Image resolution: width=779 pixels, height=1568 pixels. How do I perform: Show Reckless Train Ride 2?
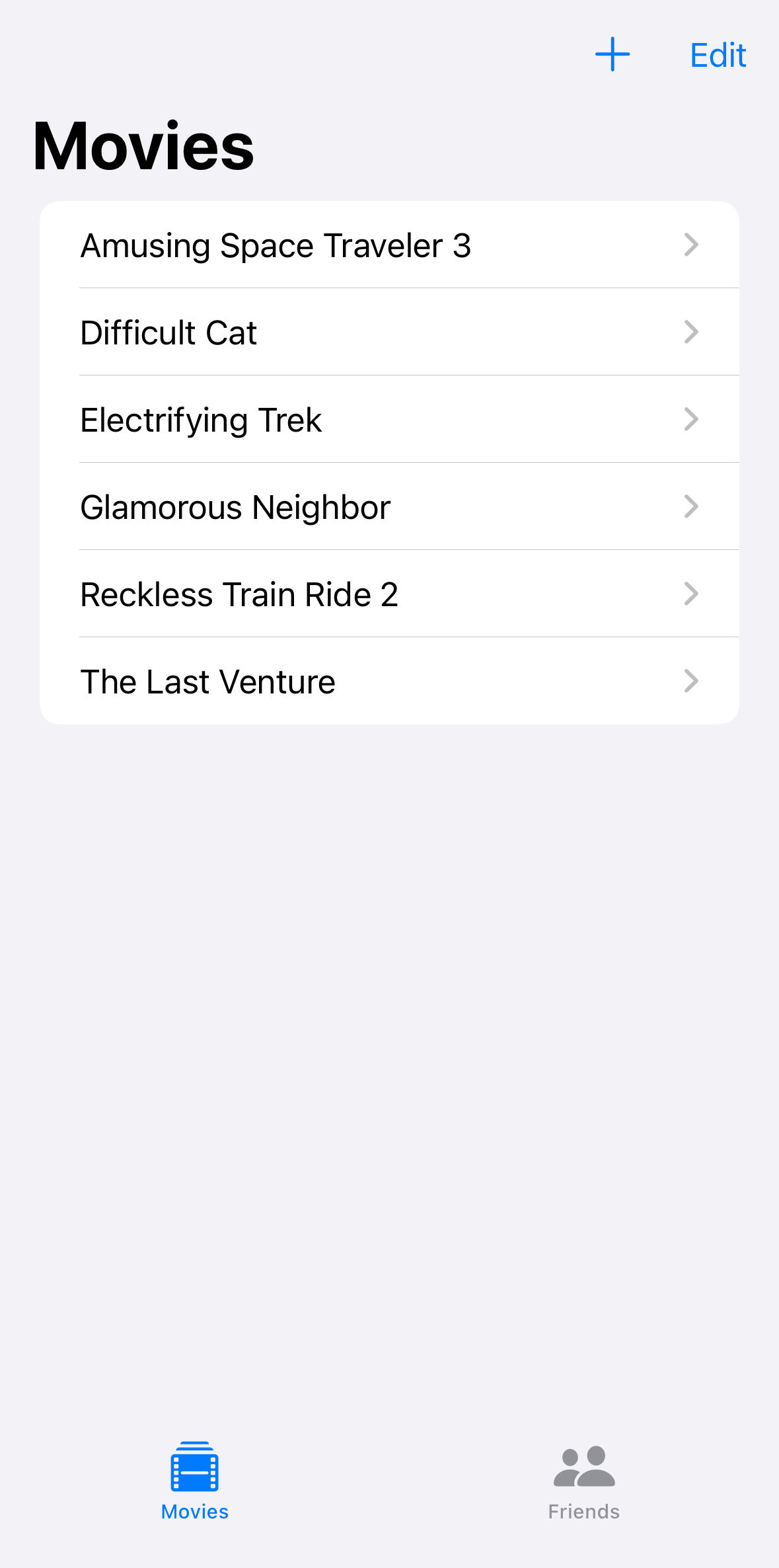coord(389,594)
